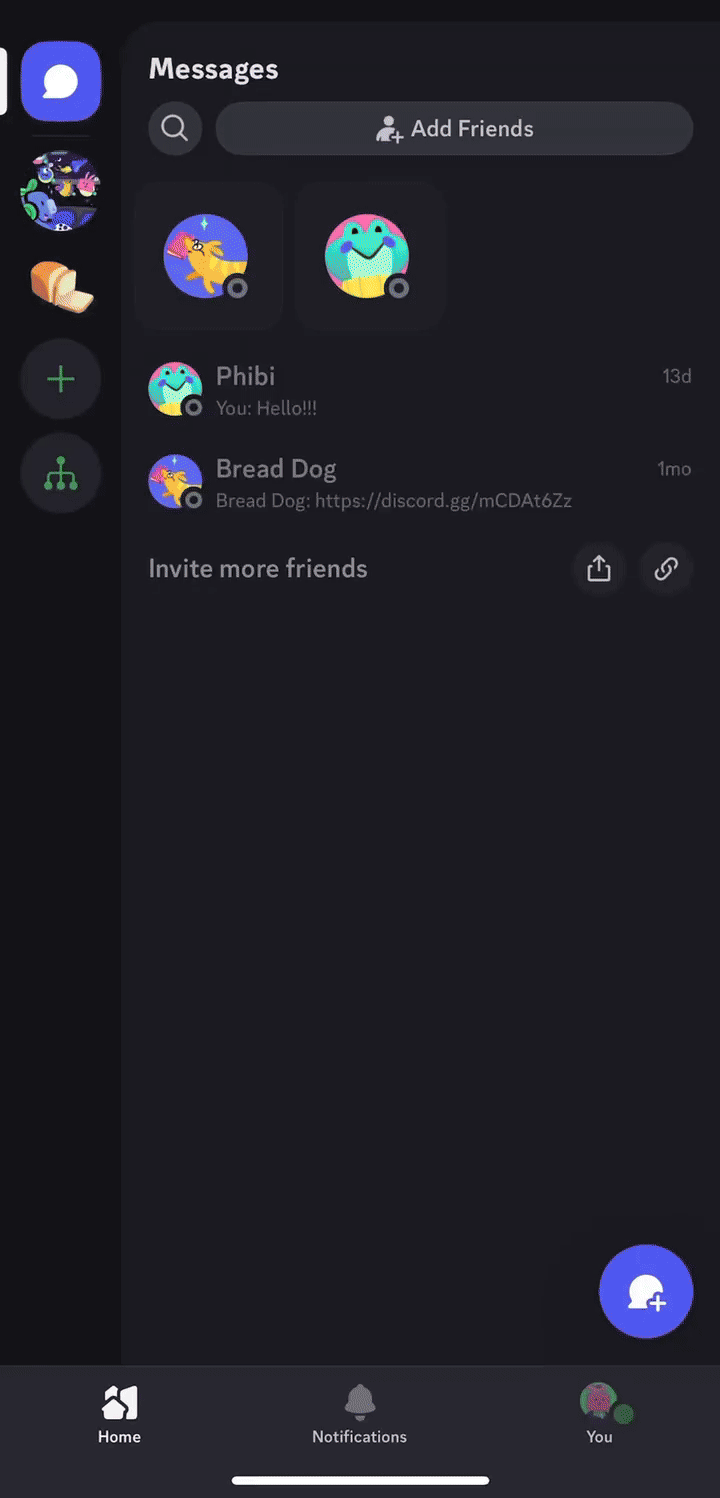
Task: Open the server discovery hub icon
Action: pyautogui.click(x=61, y=473)
